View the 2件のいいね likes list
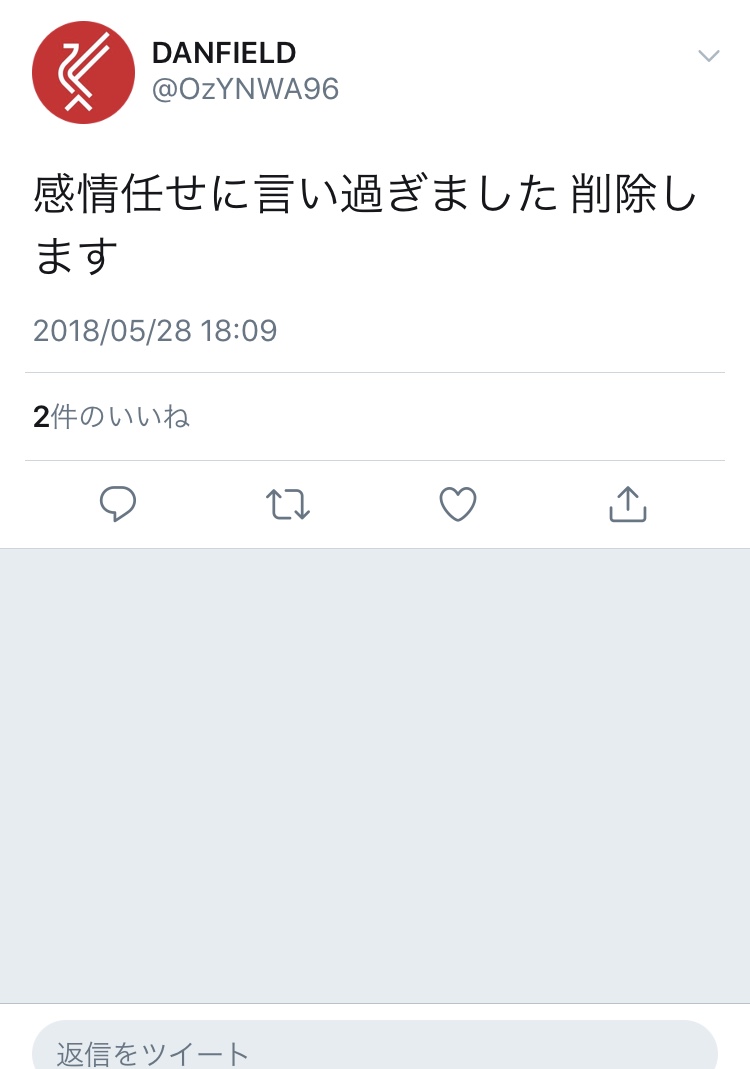750x1069 pixels. 111,417
